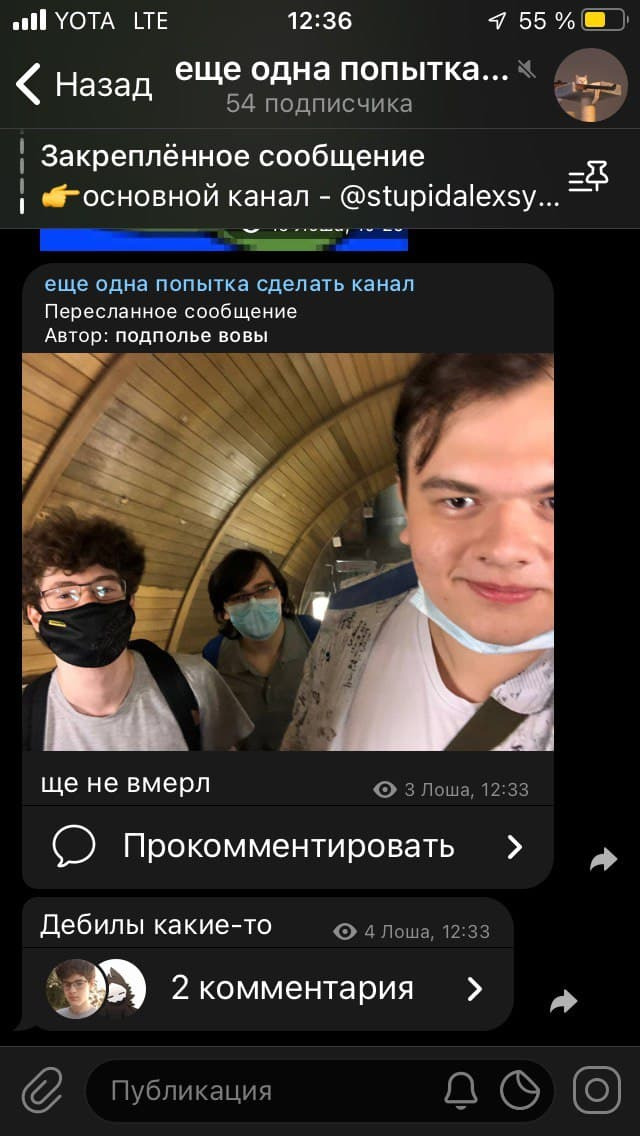
Task: Record a video message with the camera icon
Action: tap(597, 1089)
